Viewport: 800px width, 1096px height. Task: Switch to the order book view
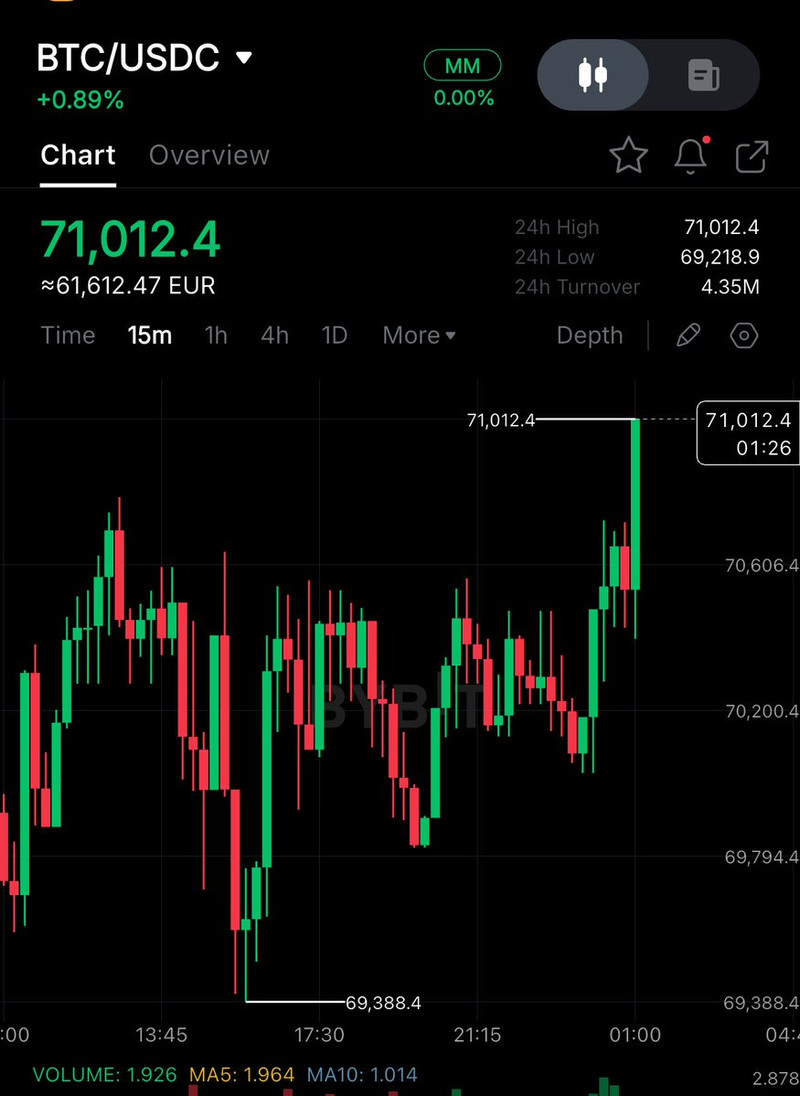pyautogui.click(x=704, y=75)
